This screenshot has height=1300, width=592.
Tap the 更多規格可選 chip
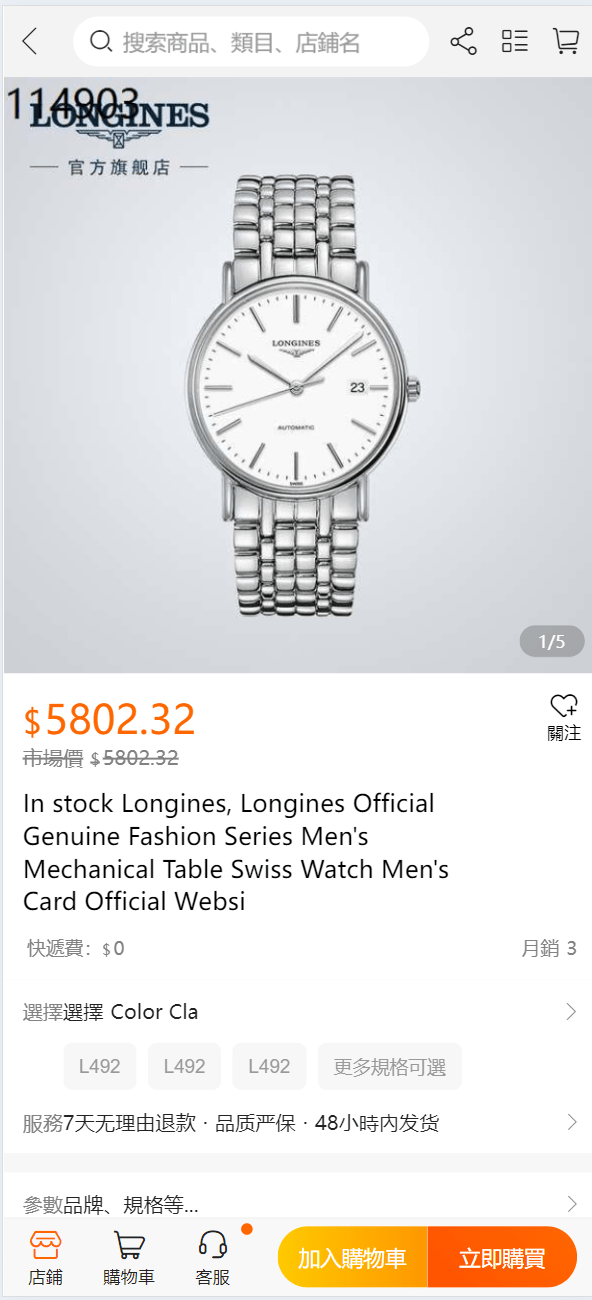click(390, 1067)
